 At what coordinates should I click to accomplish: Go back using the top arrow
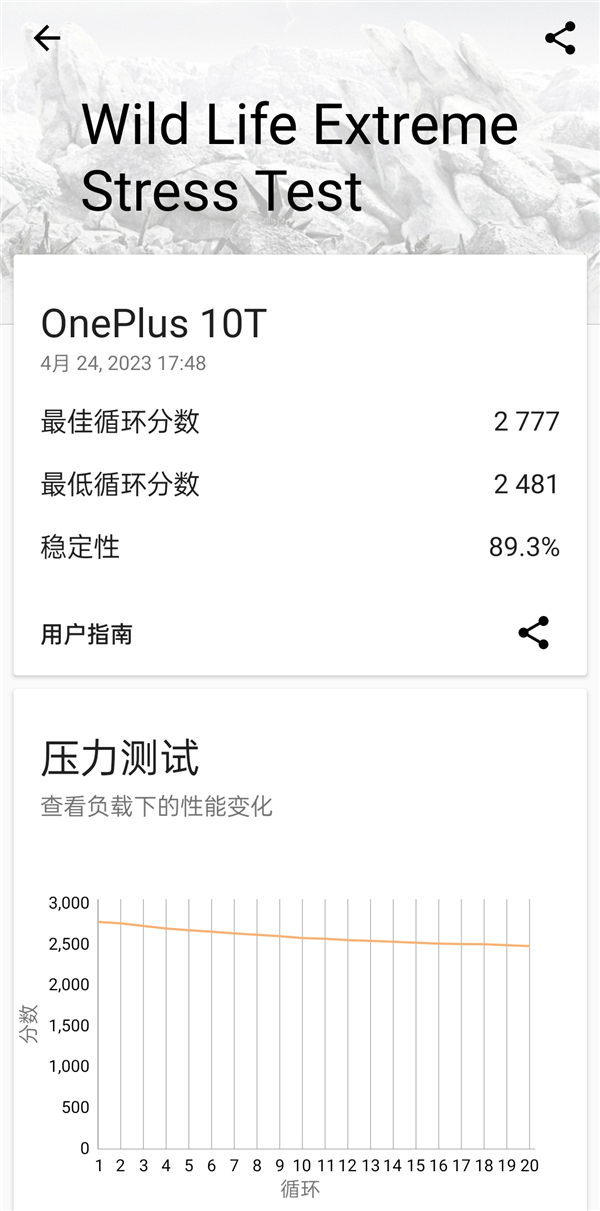coord(46,39)
